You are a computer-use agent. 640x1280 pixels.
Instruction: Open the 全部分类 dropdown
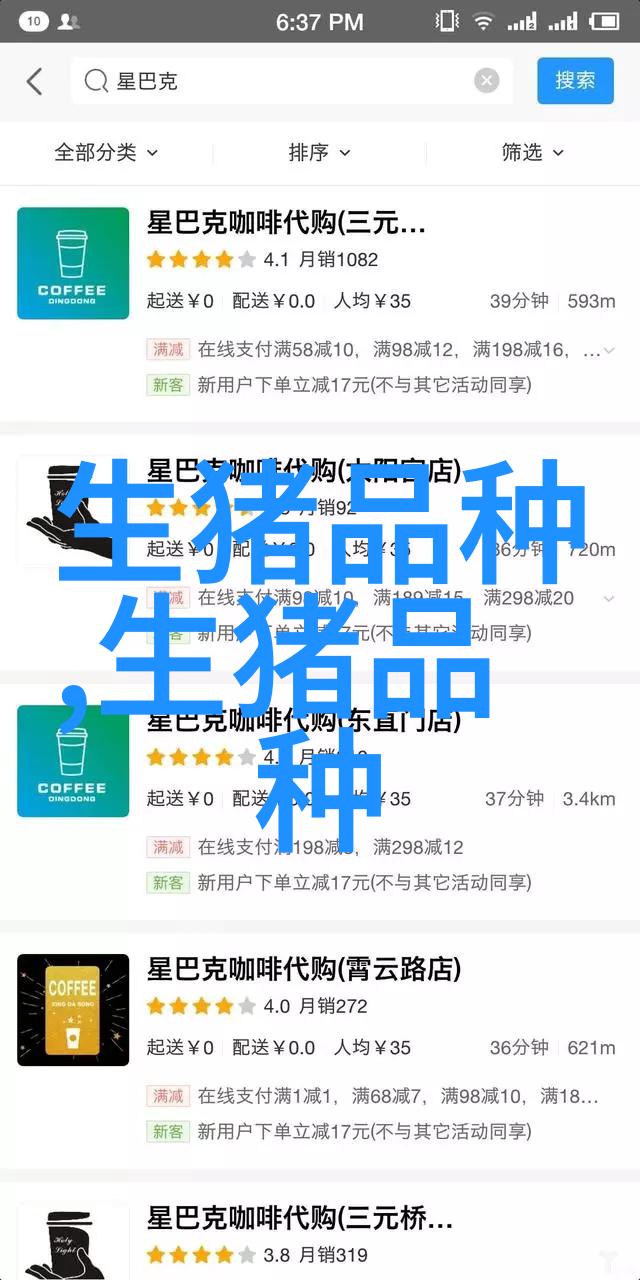[106, 152]
